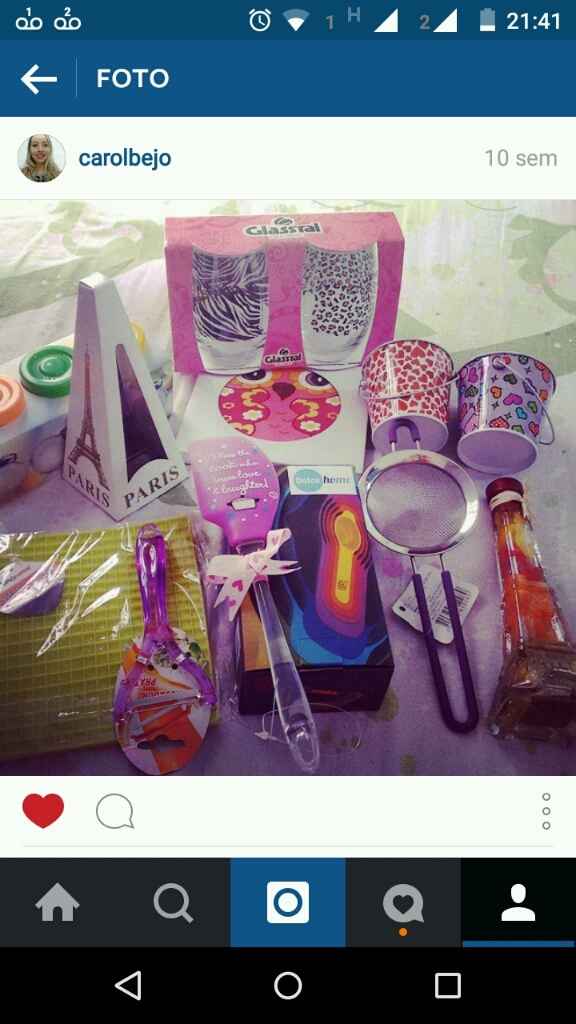Viewport: 576px width, 1024px height.
Task: Unlike the photo with the red heart
Action: pos(43,810)
